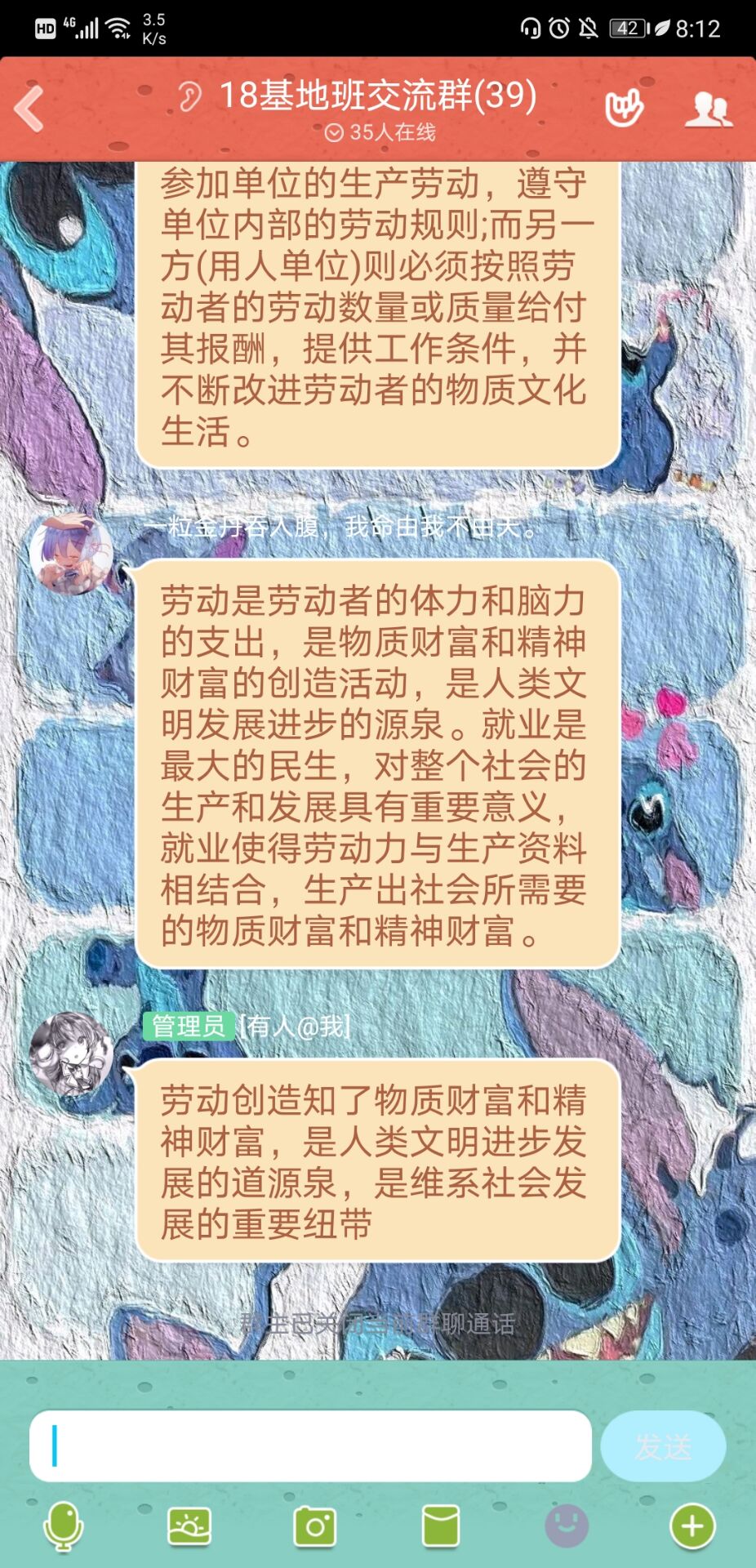
Task: Tap the 发送 send button
Action: 663,1446
